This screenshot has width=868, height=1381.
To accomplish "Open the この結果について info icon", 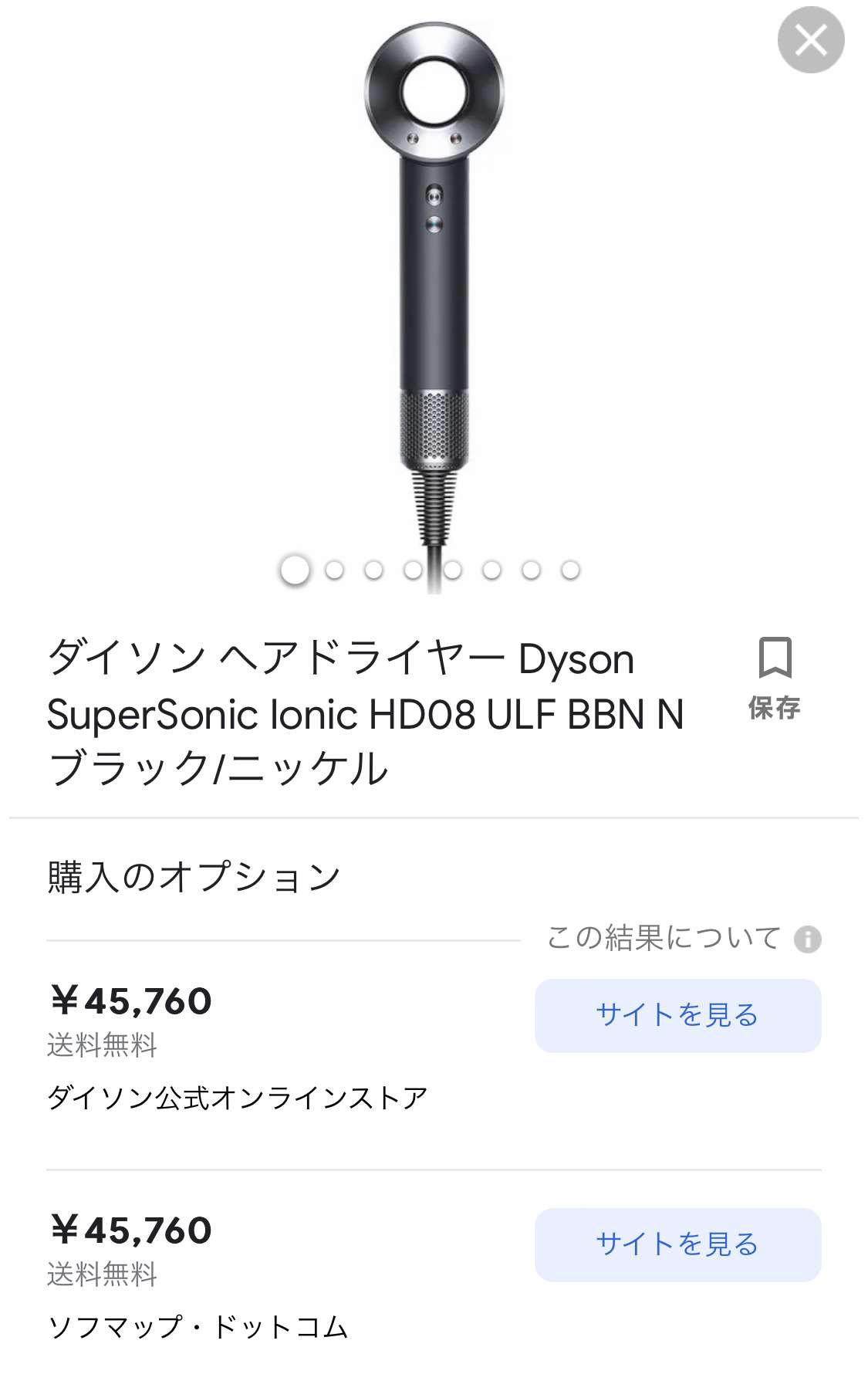I will 808,939.
